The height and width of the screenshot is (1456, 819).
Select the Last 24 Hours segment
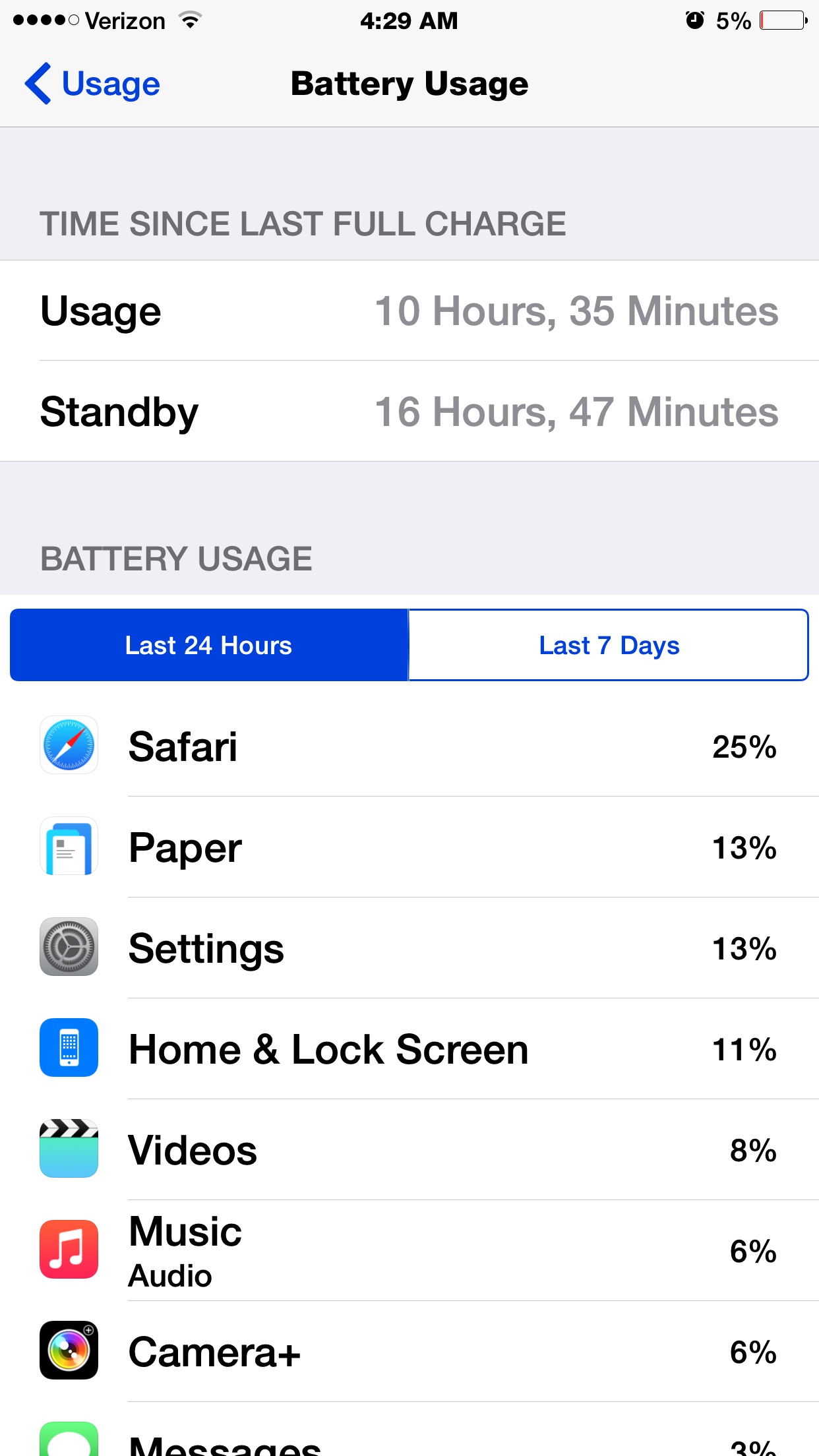209,645
